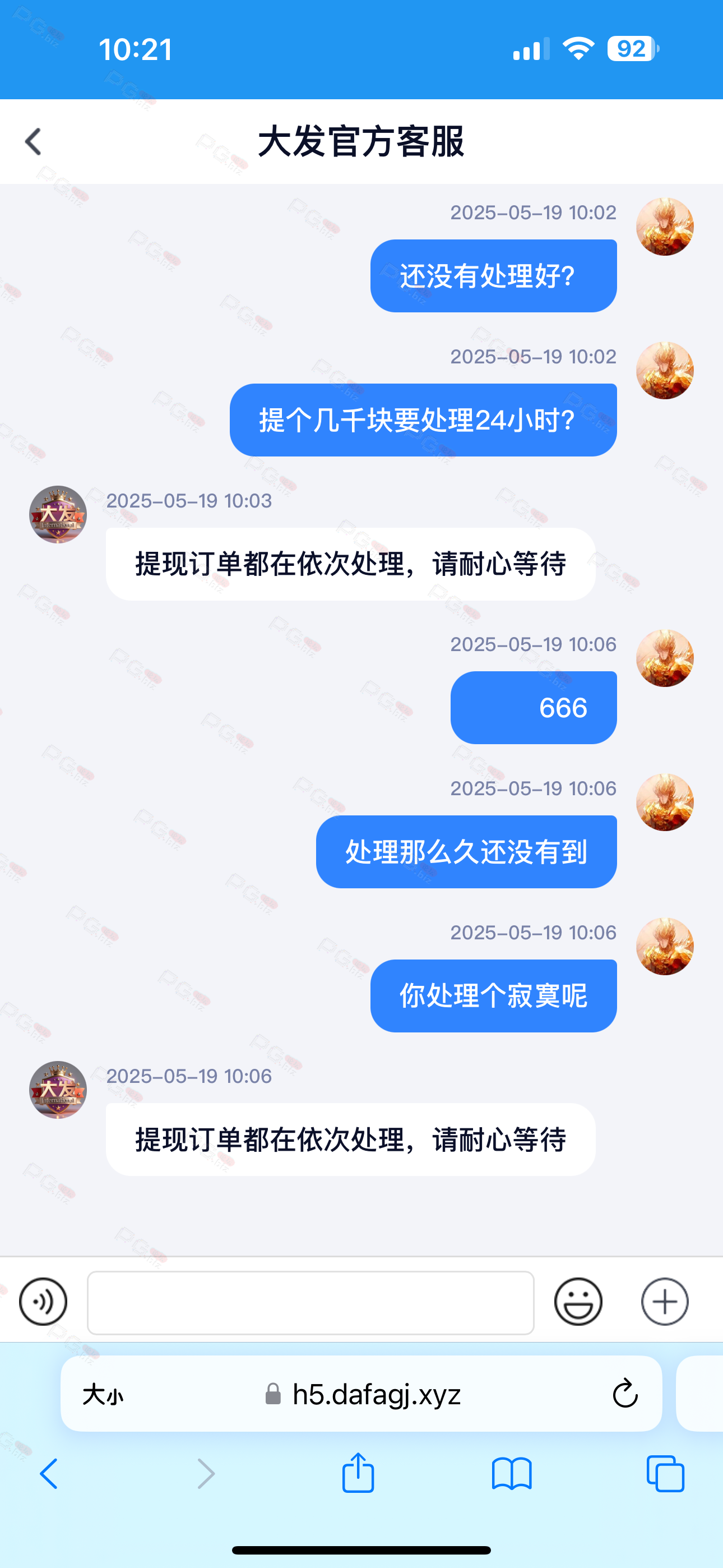Share this page from Safari toolbar
Viewport: 723px width, 1568px height.
tap(358, 1472)
